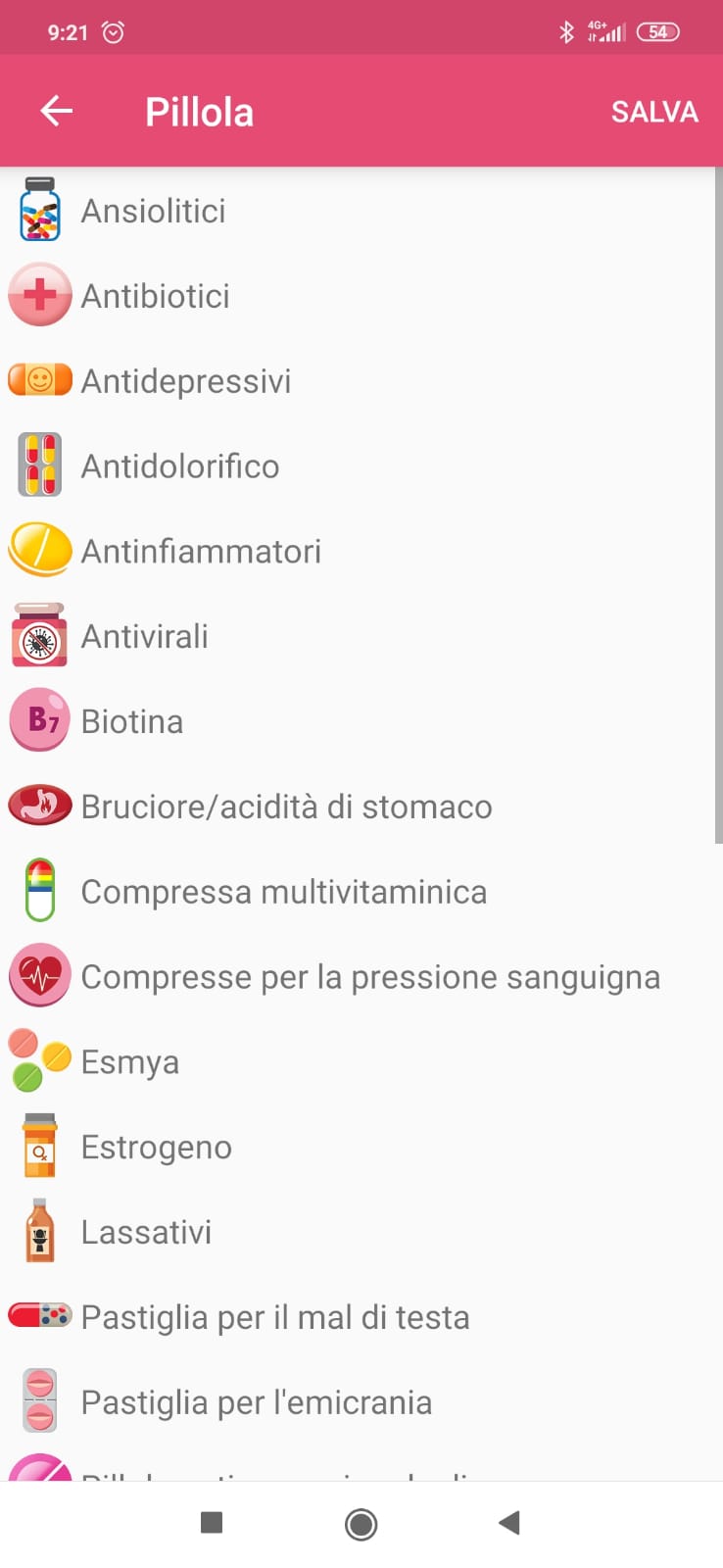Image resolution: width=723 pixels, height=1568 pixels.
Task: Select the Esmya pill
Action: pos(130,1063)
